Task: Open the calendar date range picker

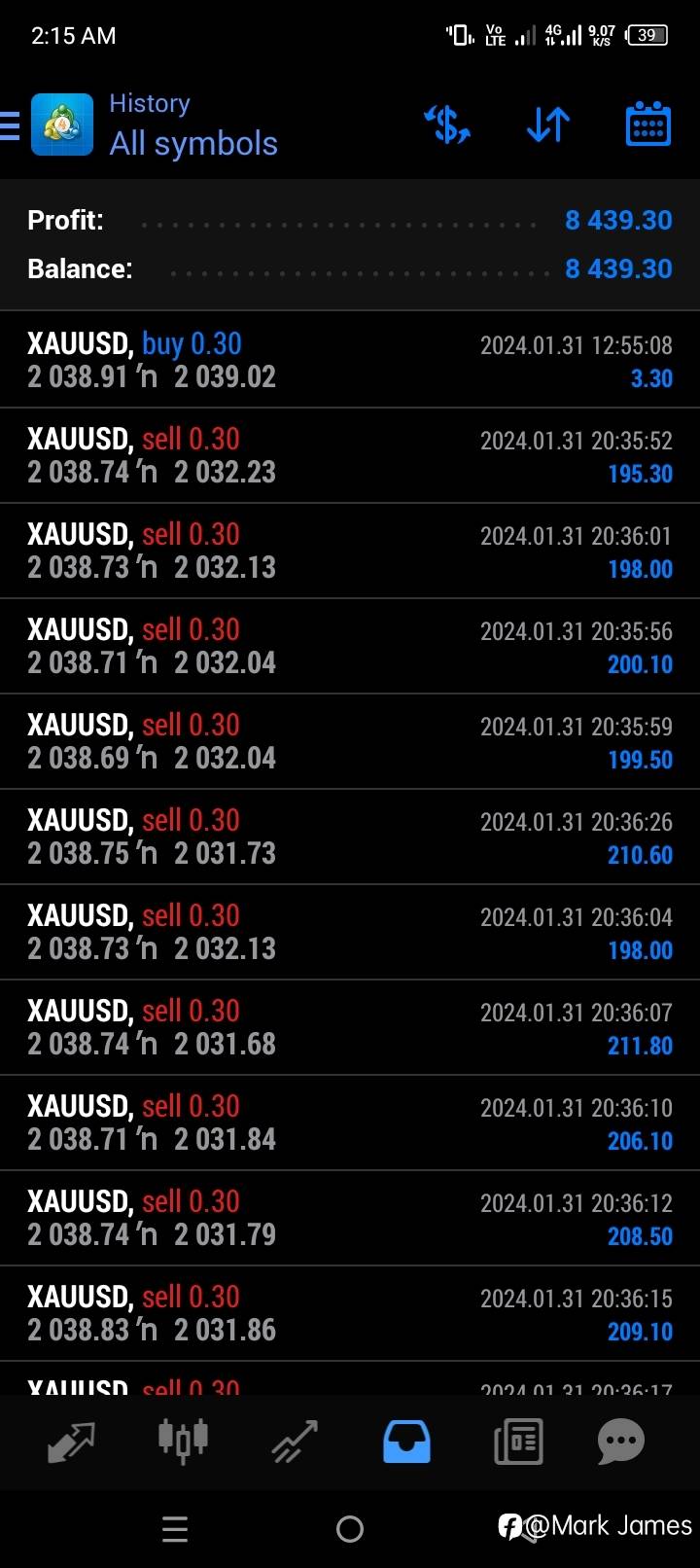Action: (x=647, y=125)
